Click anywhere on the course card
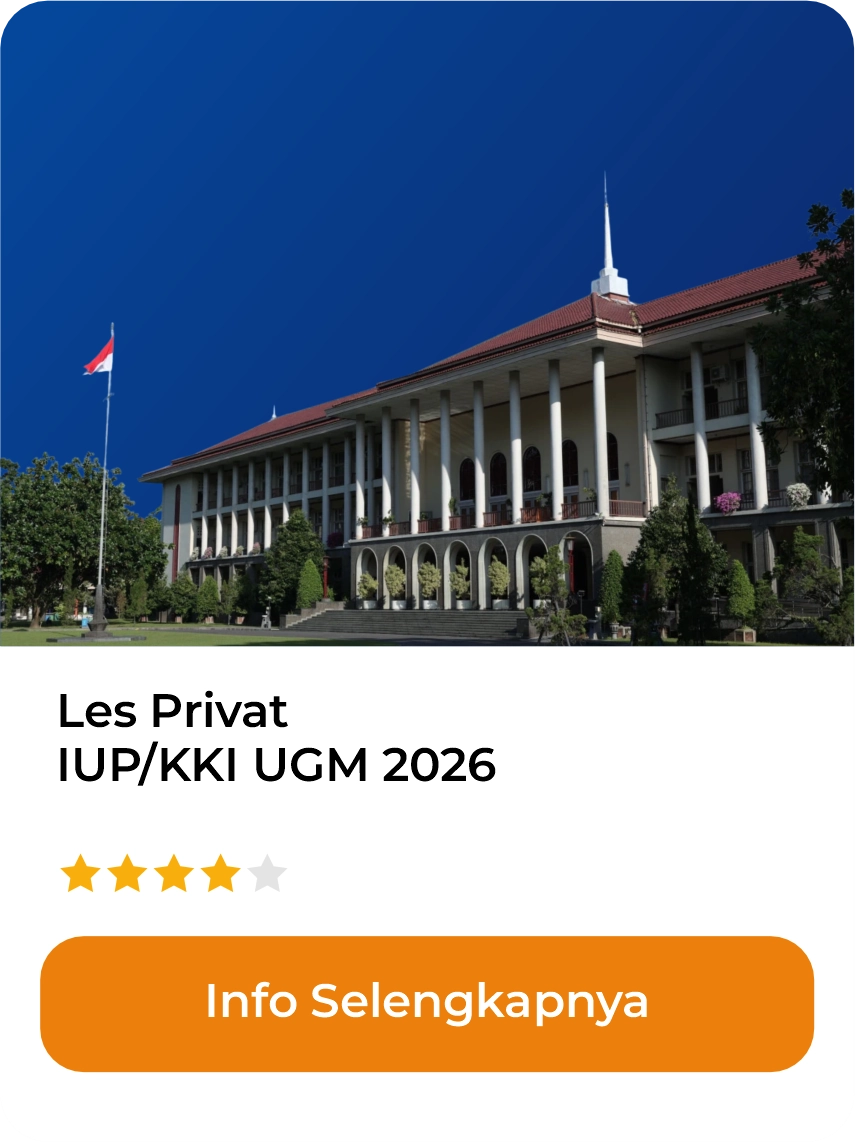Screen dimensions: 855x1142 pyautogui.click(x=427, y=570)
